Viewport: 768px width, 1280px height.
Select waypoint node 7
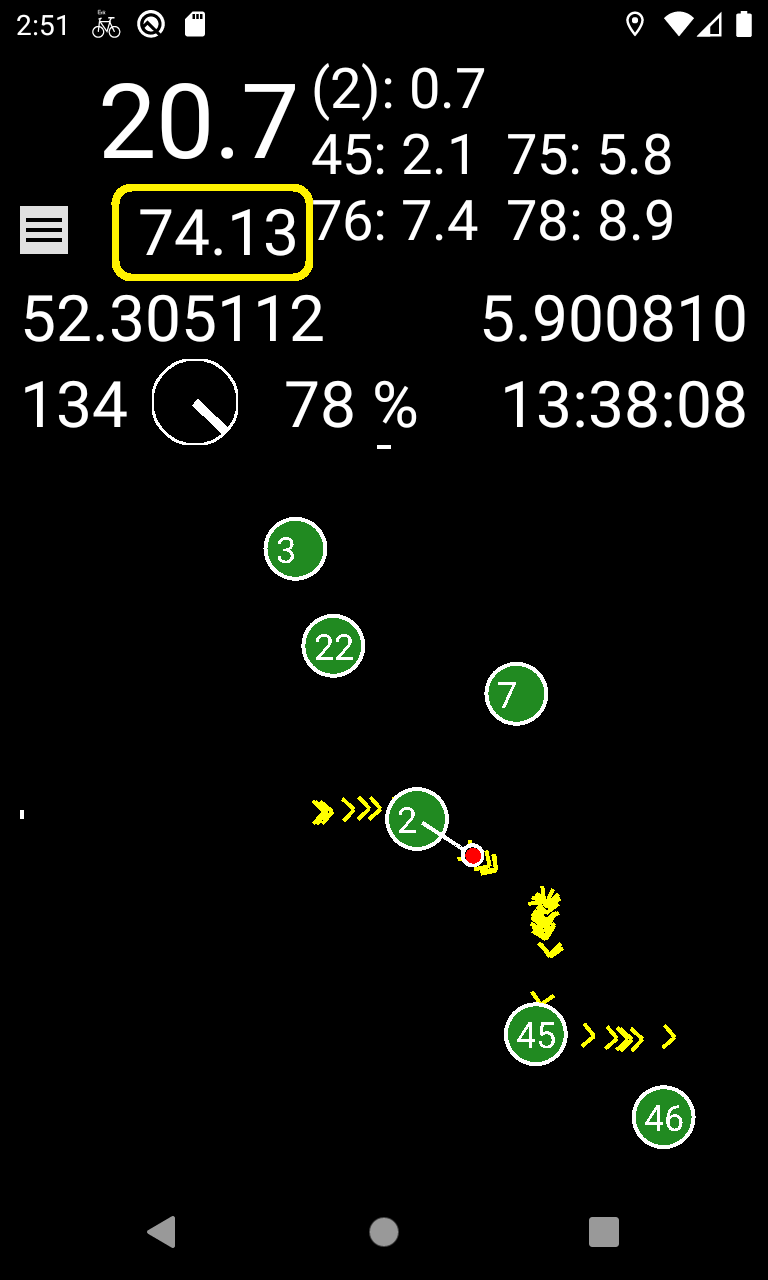(x=516, y=694)
